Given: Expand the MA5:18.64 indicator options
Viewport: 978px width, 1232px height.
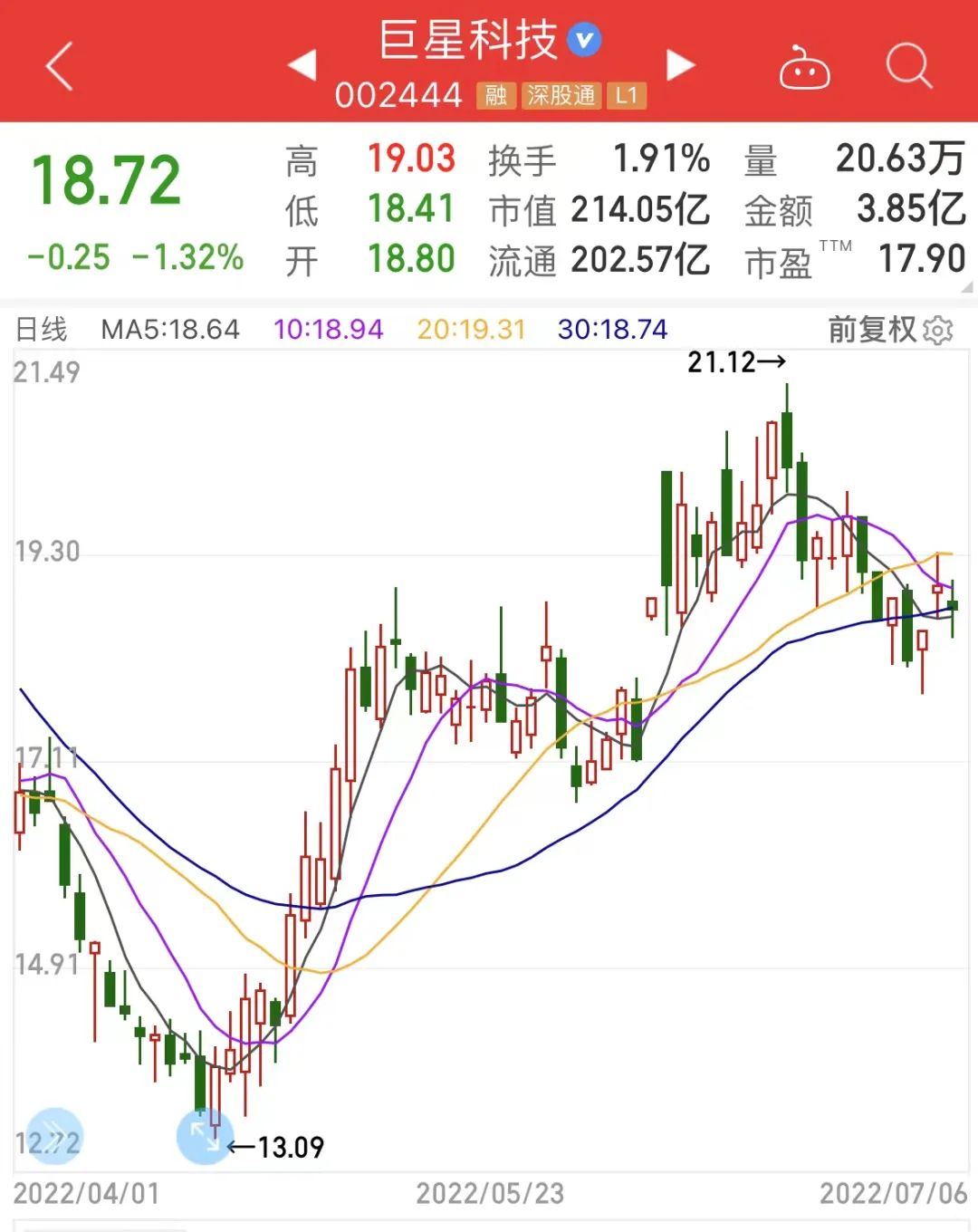Looking at the screenshot, I should pos(168,330).
